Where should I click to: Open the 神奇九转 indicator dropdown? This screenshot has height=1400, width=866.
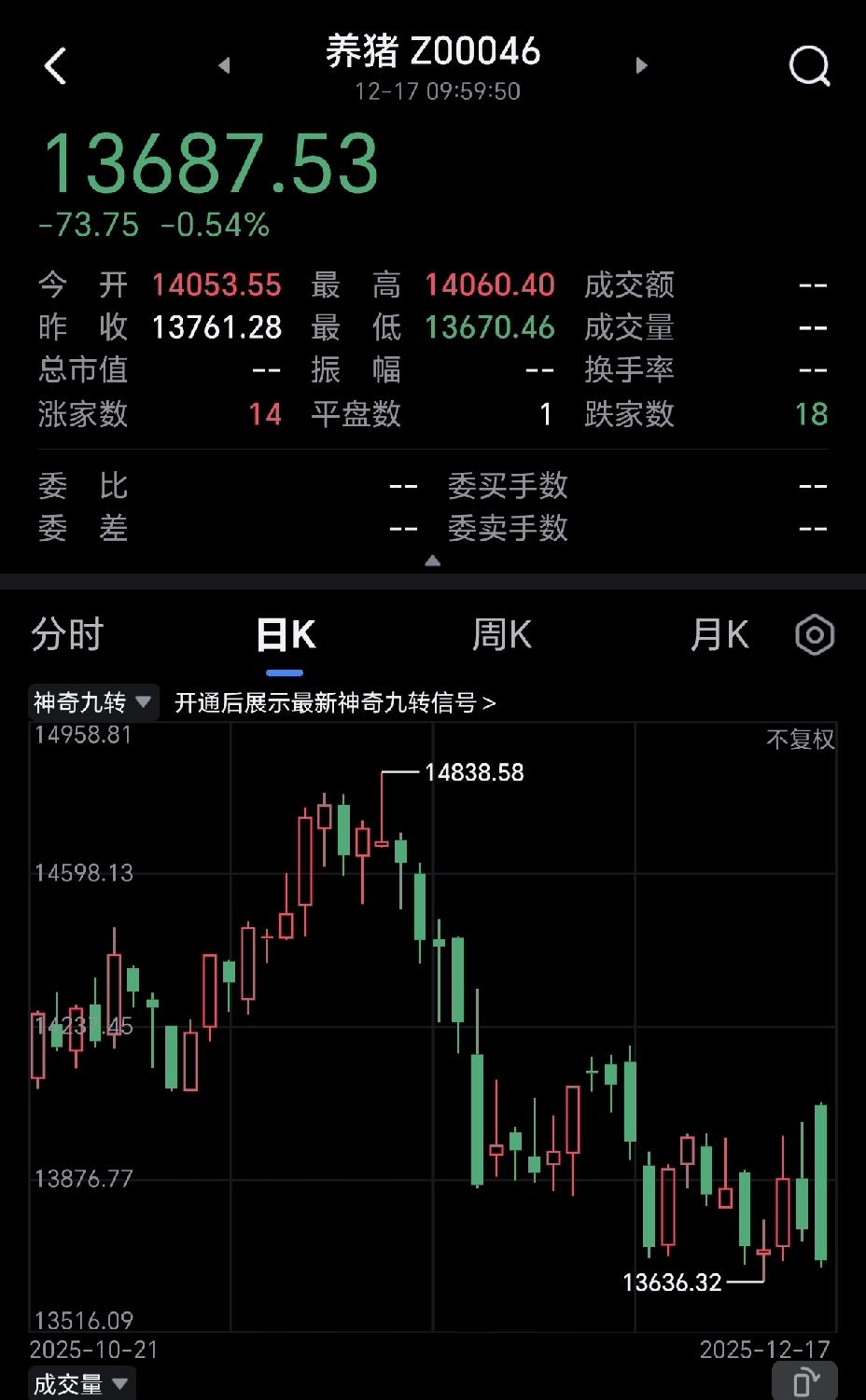pyautogui.click(x=92, y=700)
